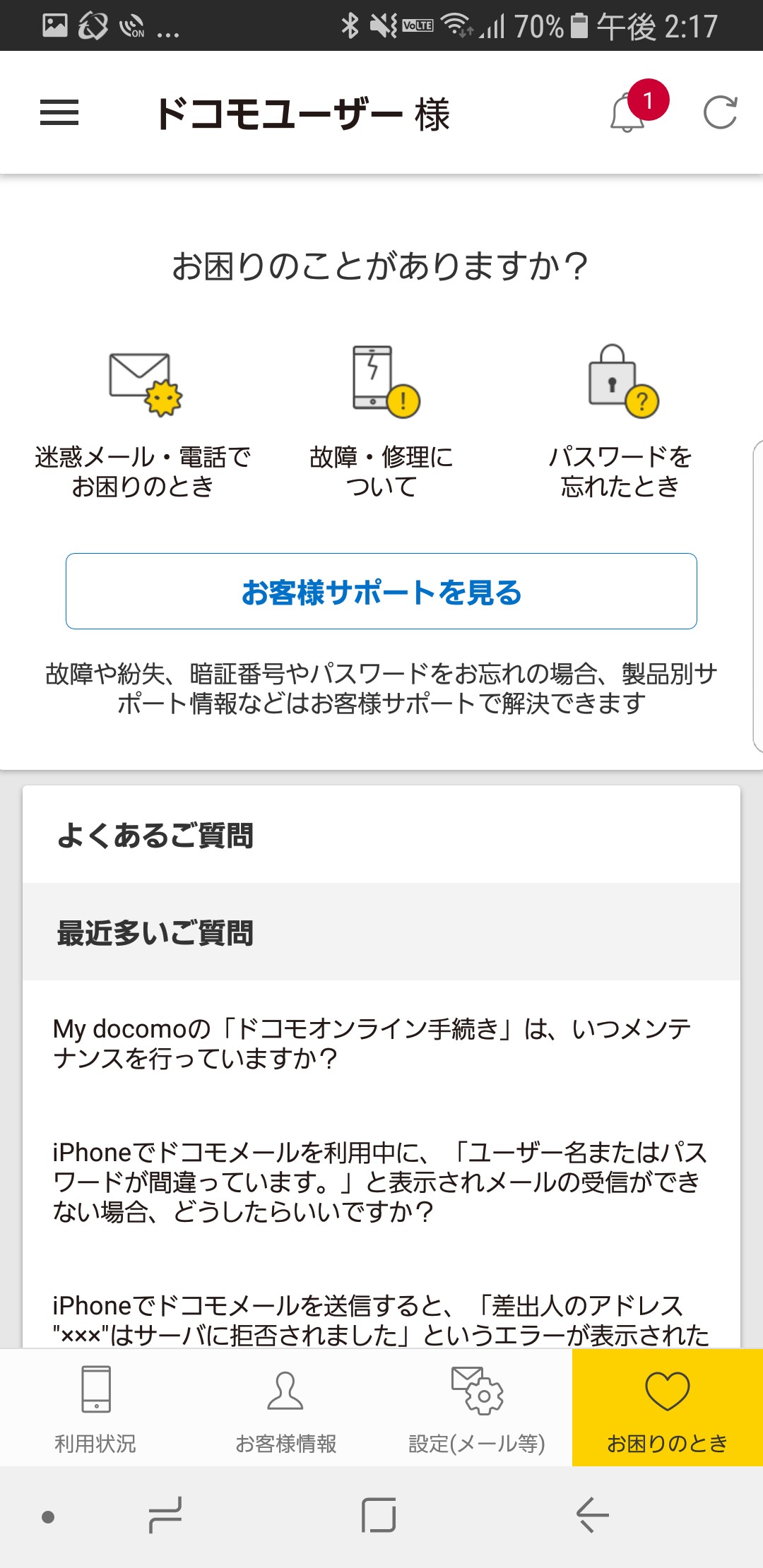Go to the system home button
Image resolution: width=763 pixels, height=1568 pixels.
(x=379, y=1515)
